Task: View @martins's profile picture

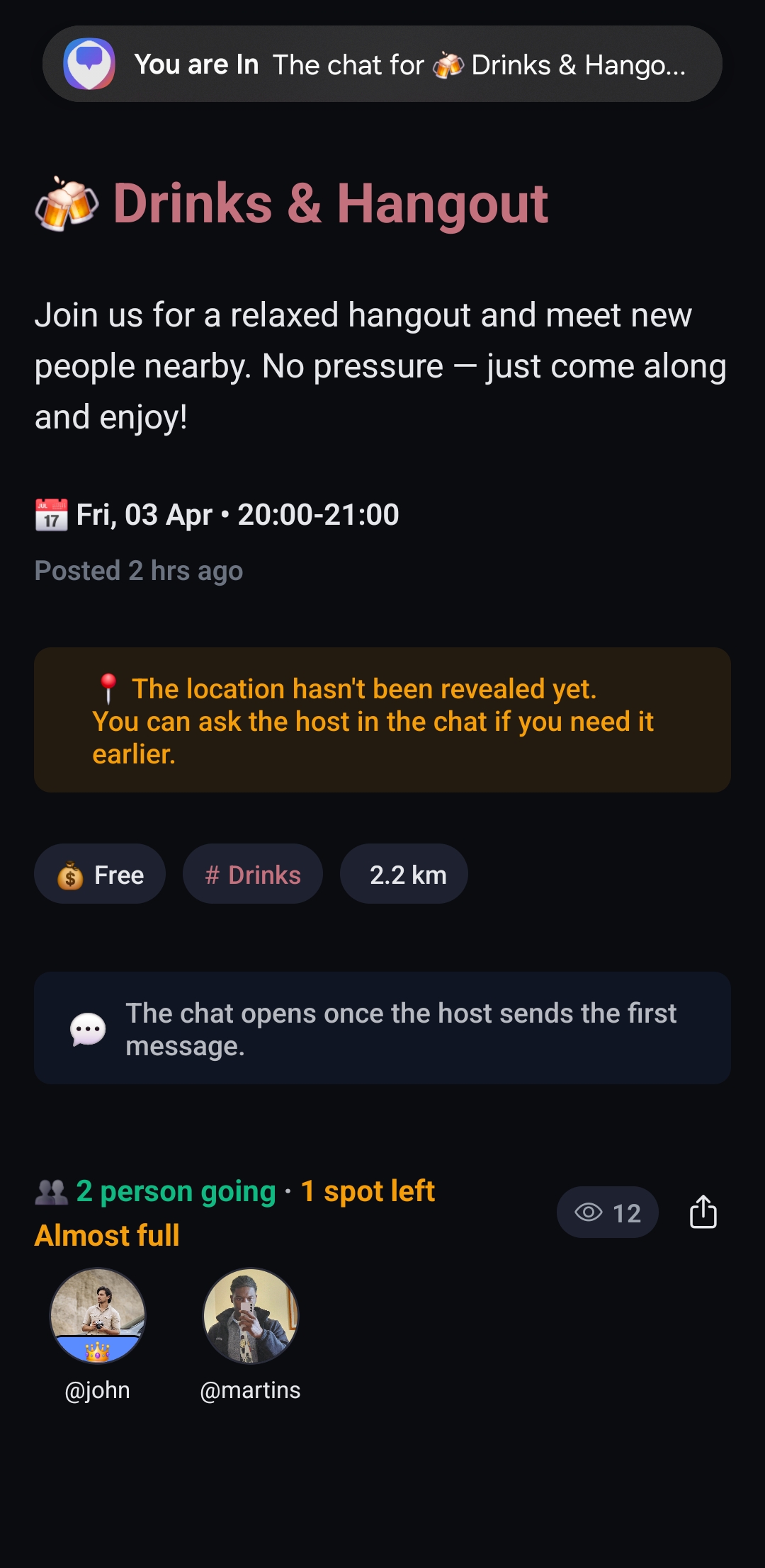Action: (x=251, y=1315)
